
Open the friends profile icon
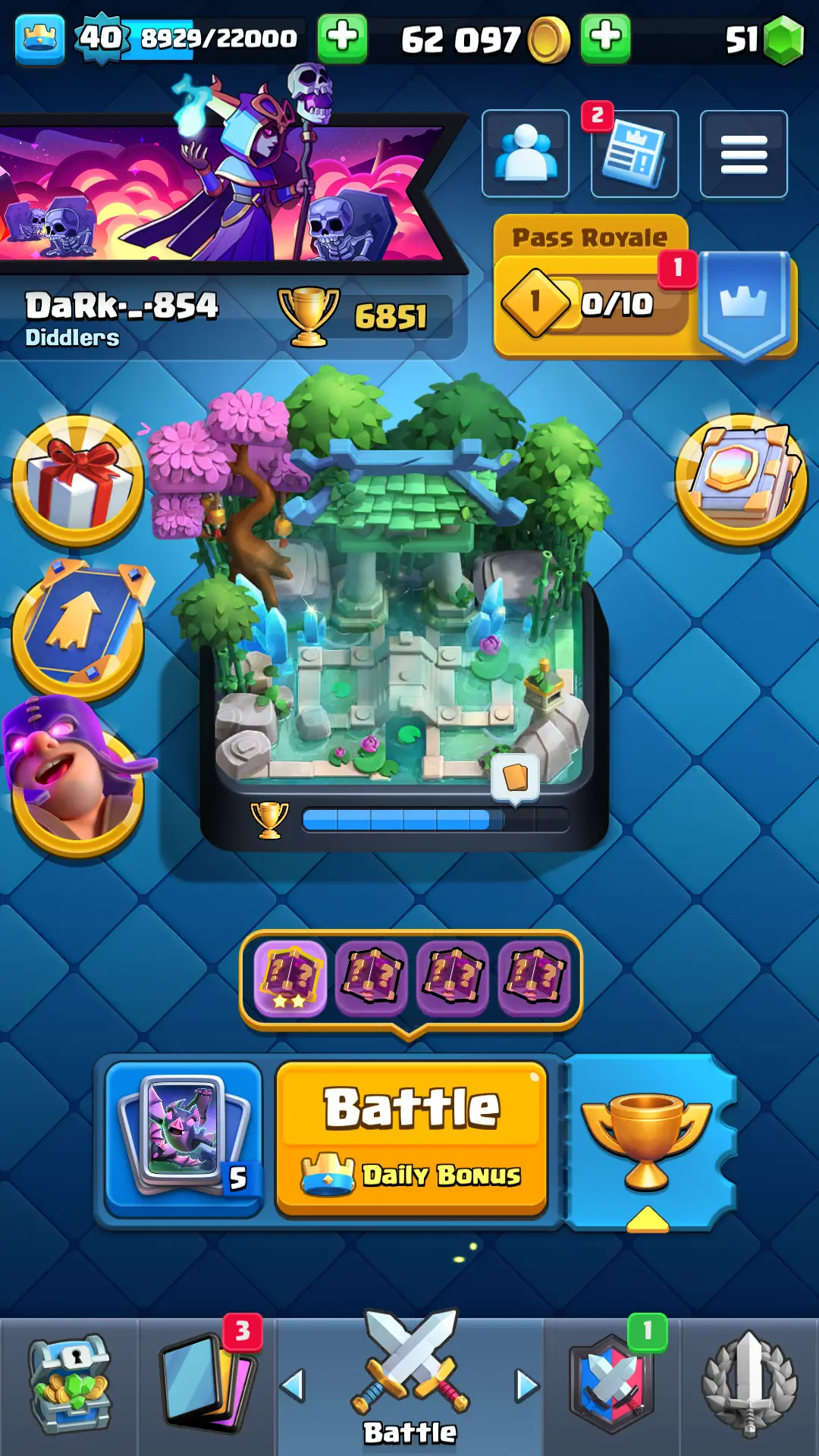click(x=526, y=153)
